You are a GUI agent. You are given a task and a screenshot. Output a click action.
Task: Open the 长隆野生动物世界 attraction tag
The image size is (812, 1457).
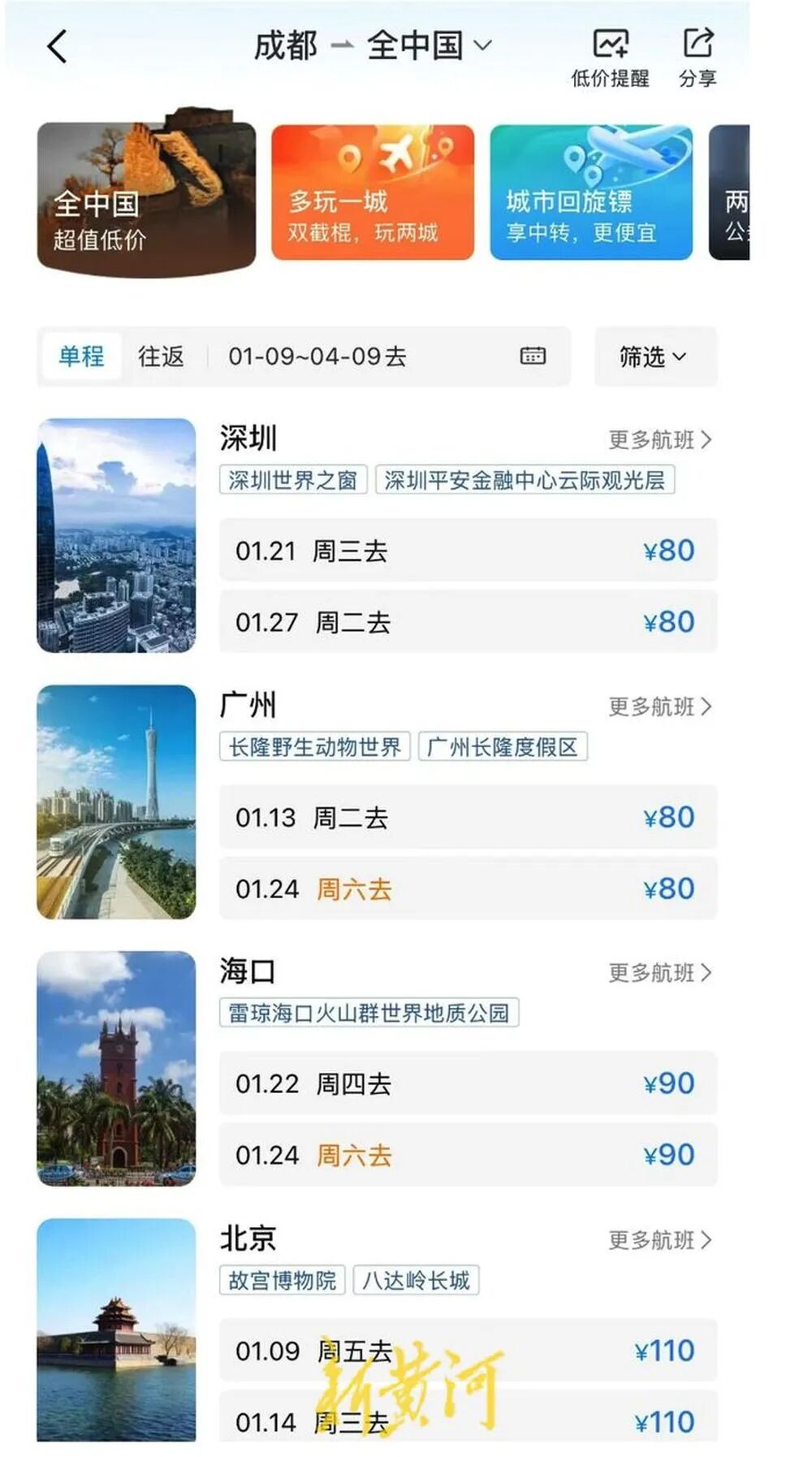click(315, 746)
